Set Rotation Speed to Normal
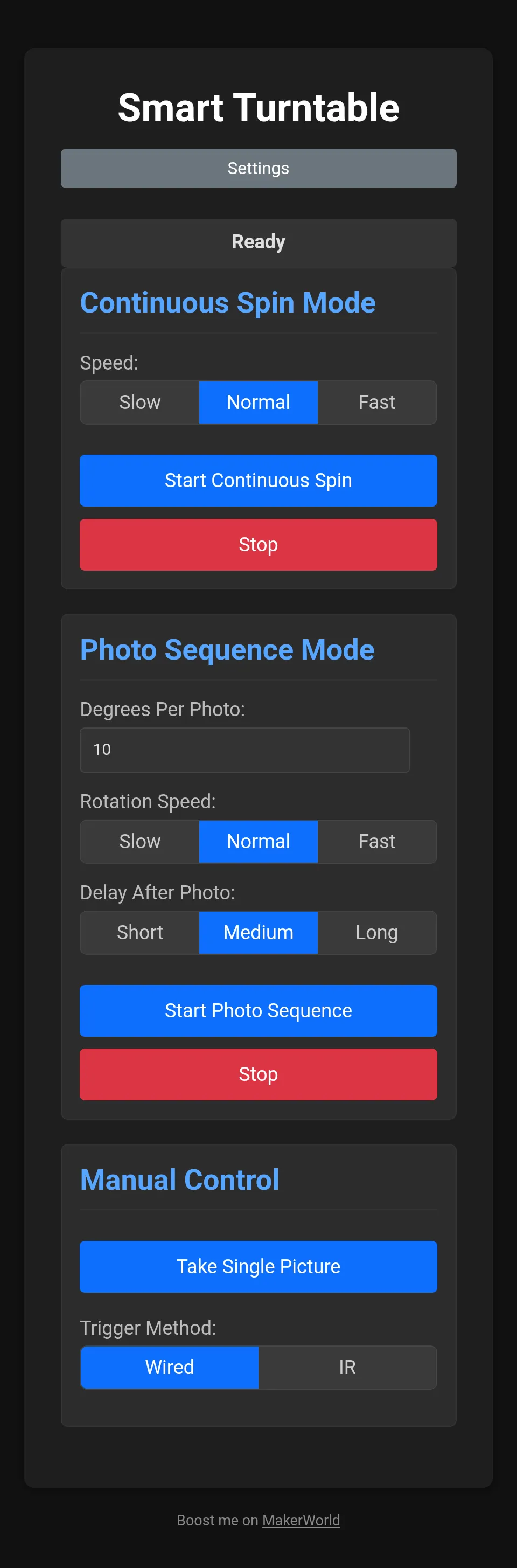The image size is (517, 1568). (x=258, y=841)
